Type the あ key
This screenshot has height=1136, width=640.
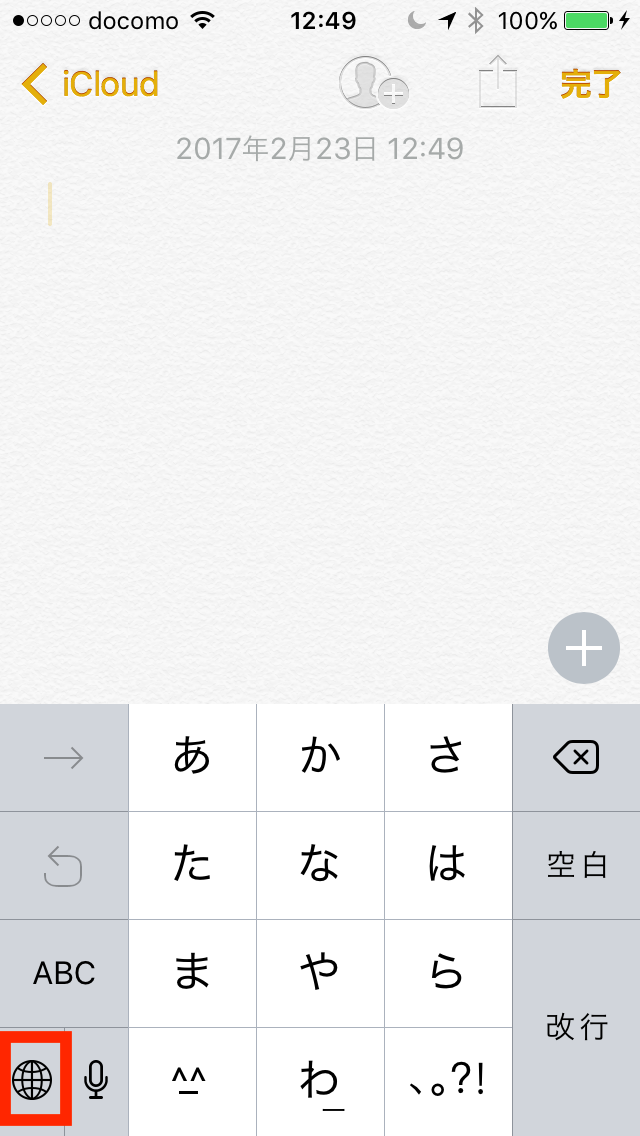point(192,758)
